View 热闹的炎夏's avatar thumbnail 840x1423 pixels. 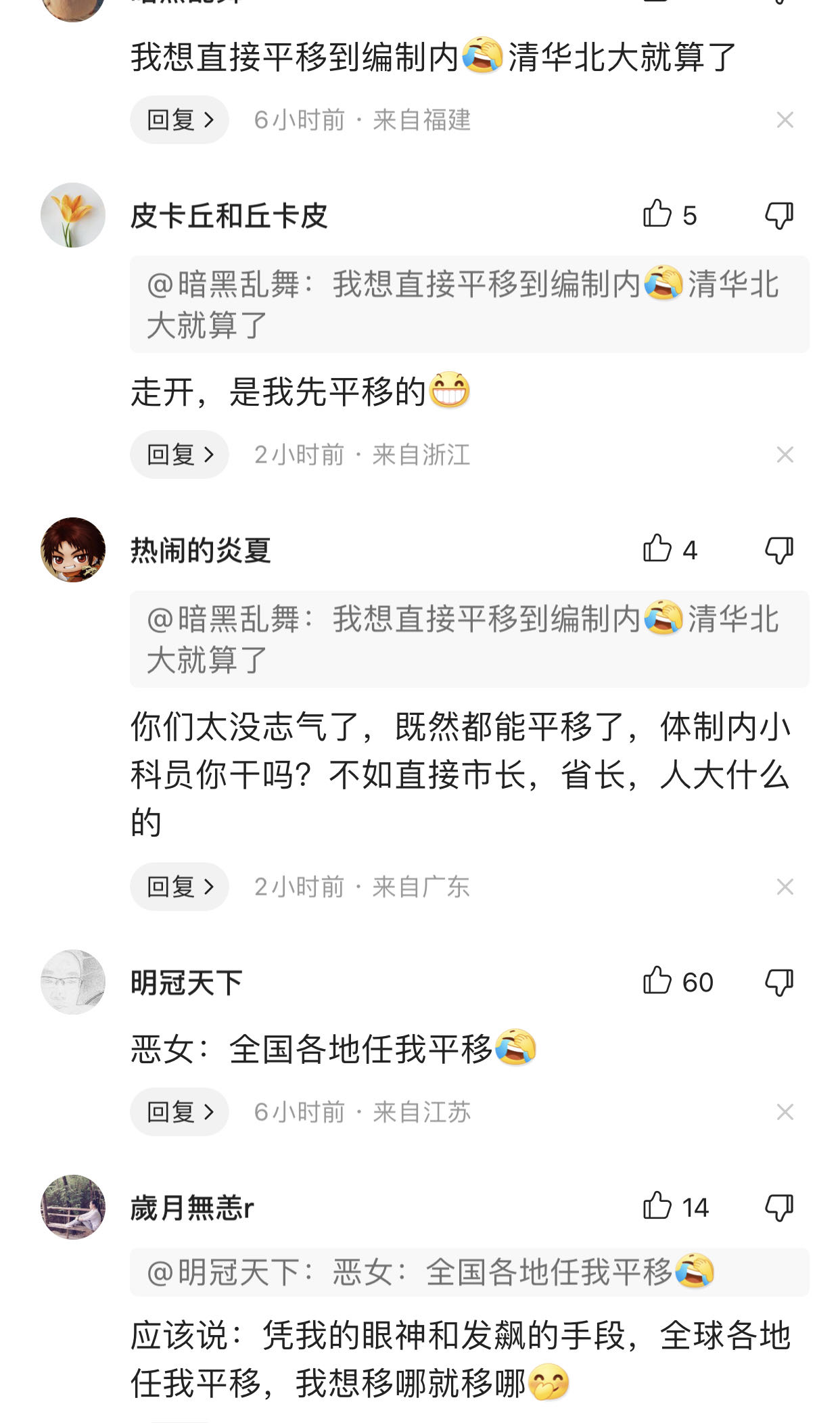73,553
